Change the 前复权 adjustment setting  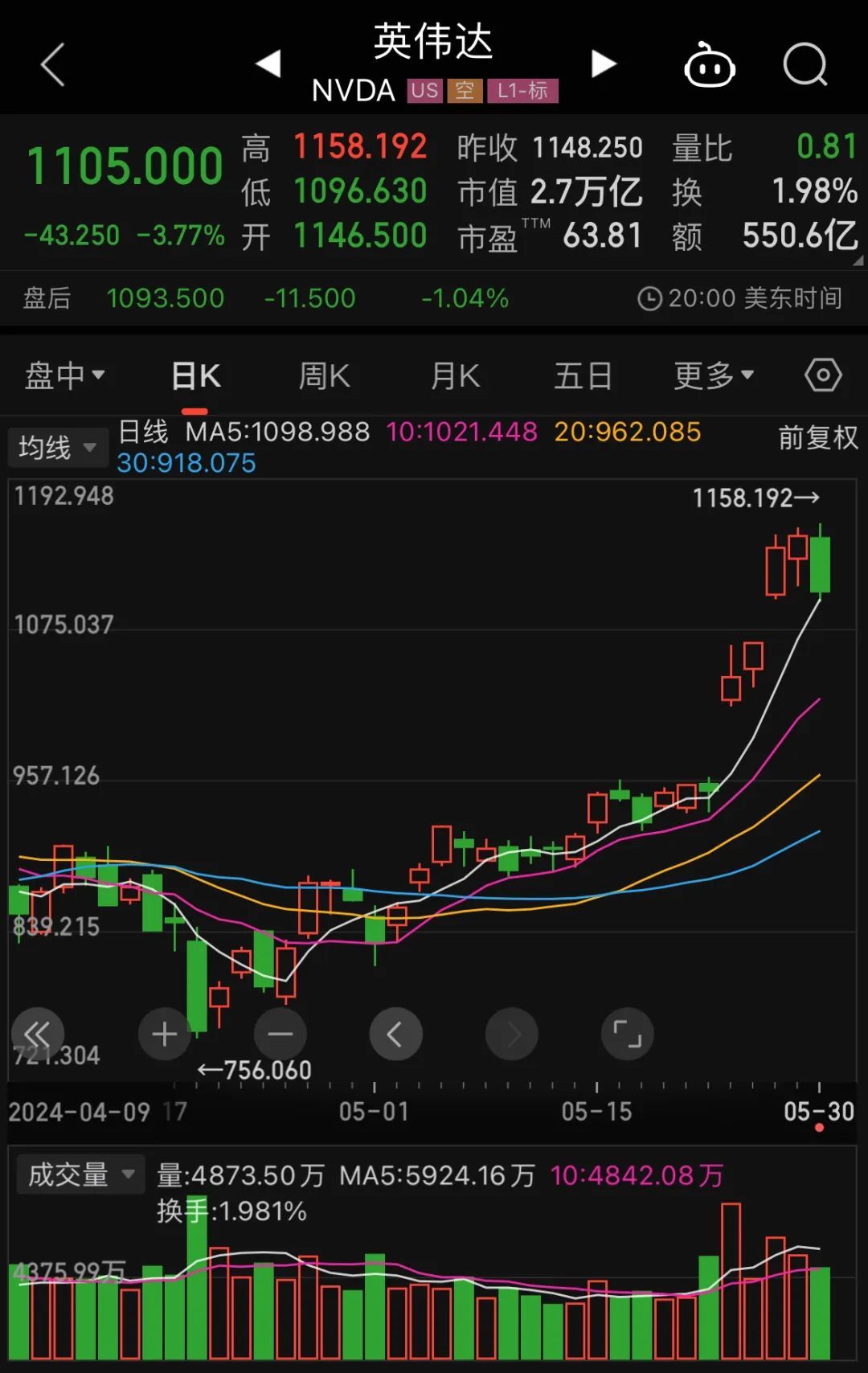[817, 438]
